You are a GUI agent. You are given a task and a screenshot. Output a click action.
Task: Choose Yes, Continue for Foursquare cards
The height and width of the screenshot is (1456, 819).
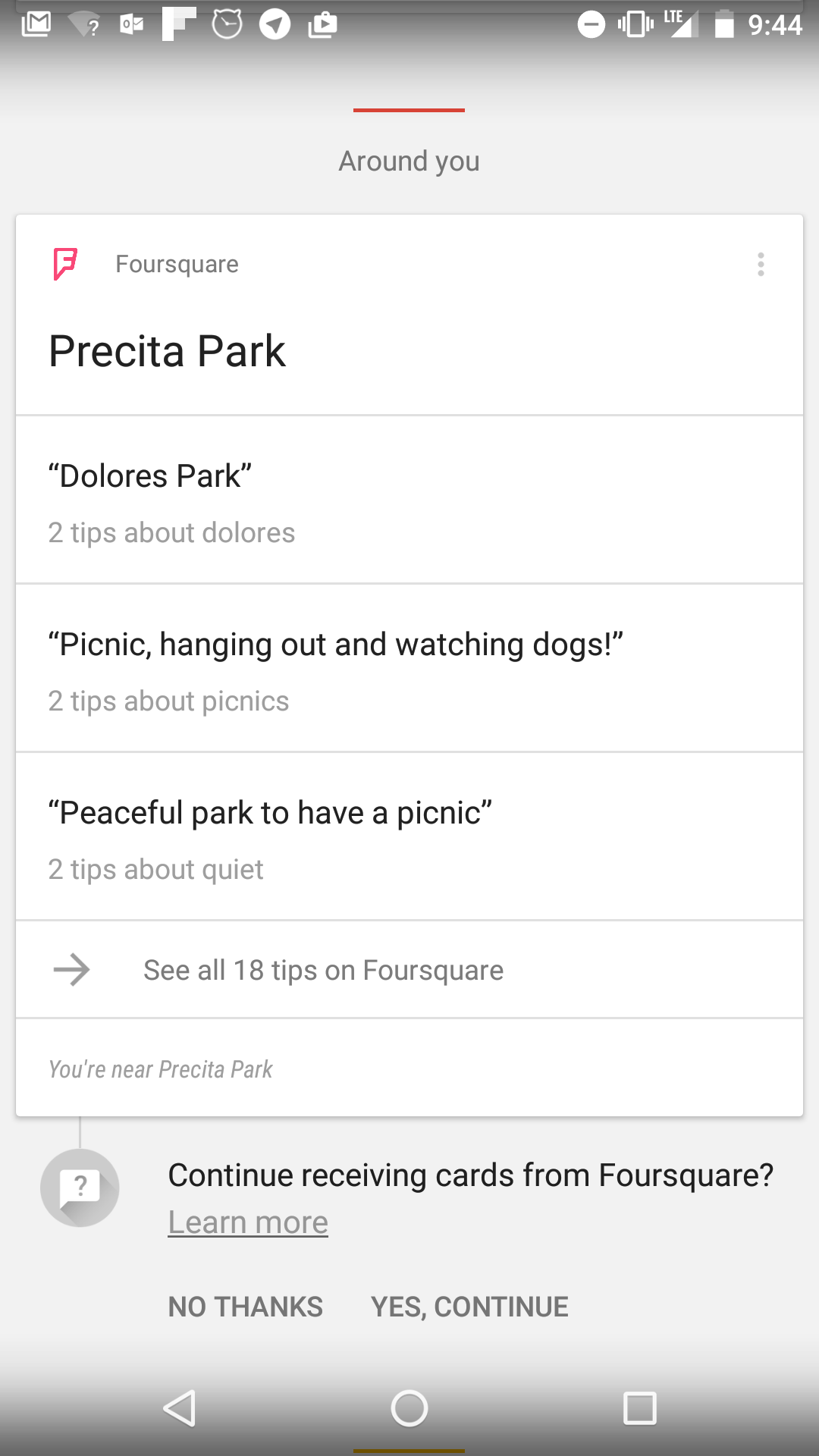click(x=469, y=1307)
